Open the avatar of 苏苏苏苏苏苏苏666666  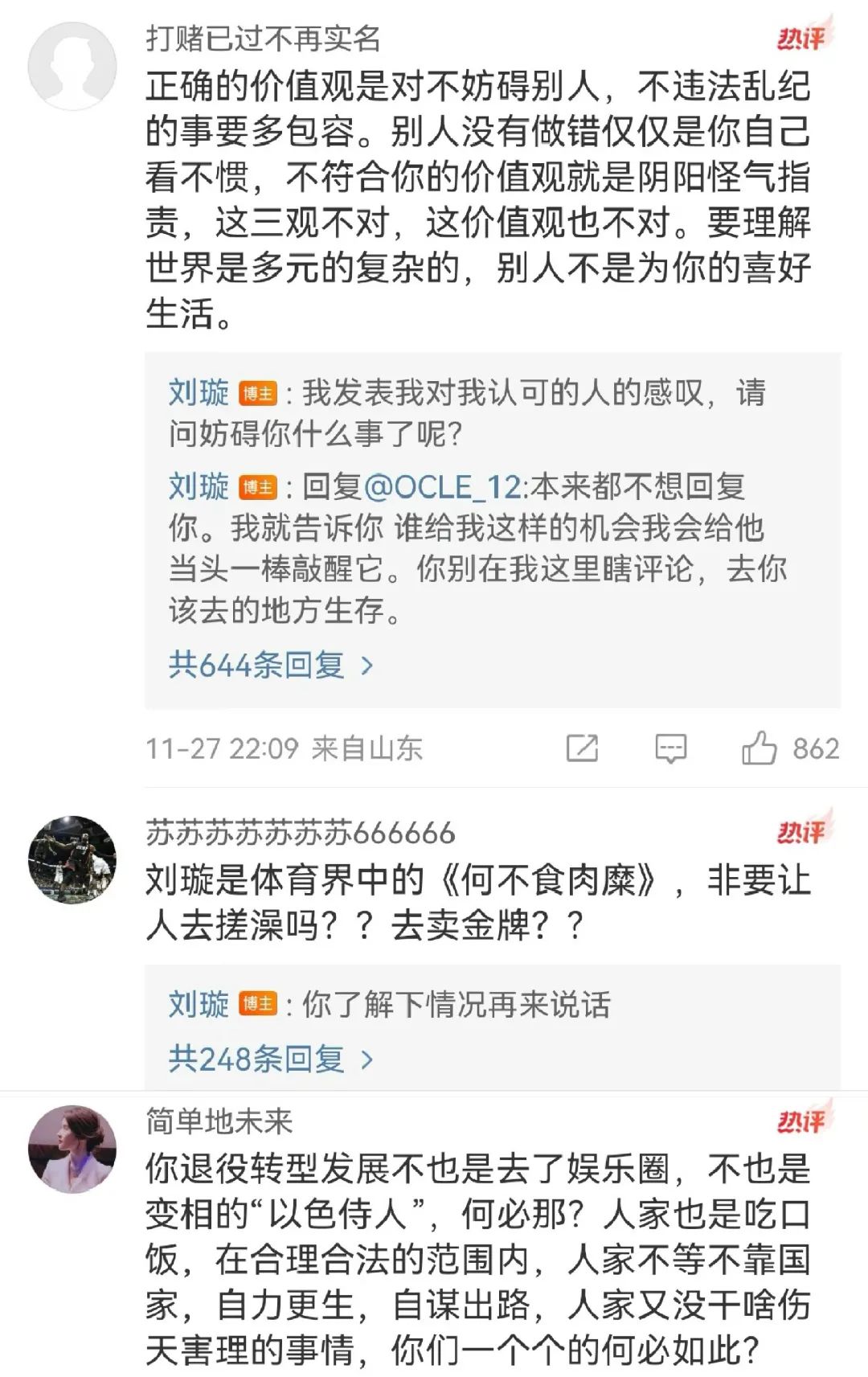72,860
